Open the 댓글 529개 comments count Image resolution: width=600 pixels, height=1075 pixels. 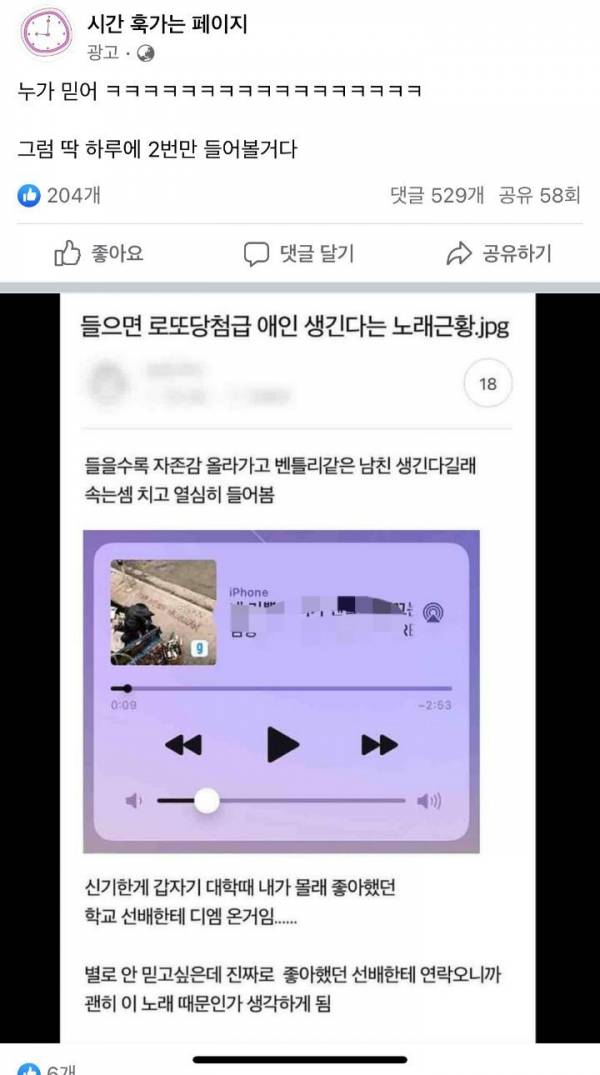tap(437, 196)
